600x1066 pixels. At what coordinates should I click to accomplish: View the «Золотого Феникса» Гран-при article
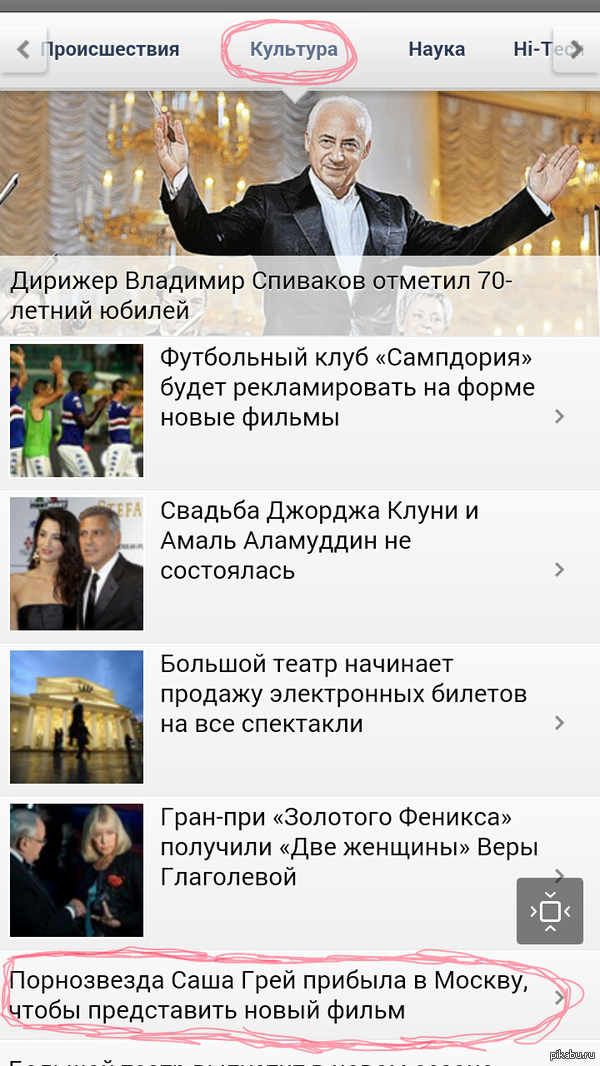point(348,847)
